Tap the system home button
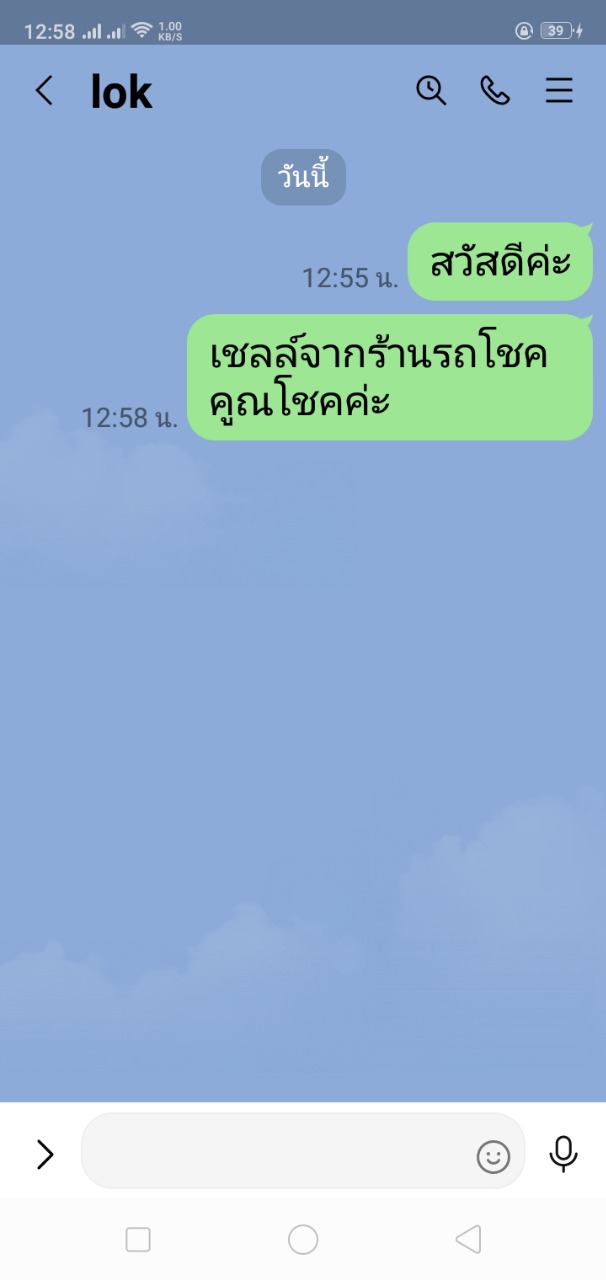The image size is (606, 1280). click(x=303, y=1240)
